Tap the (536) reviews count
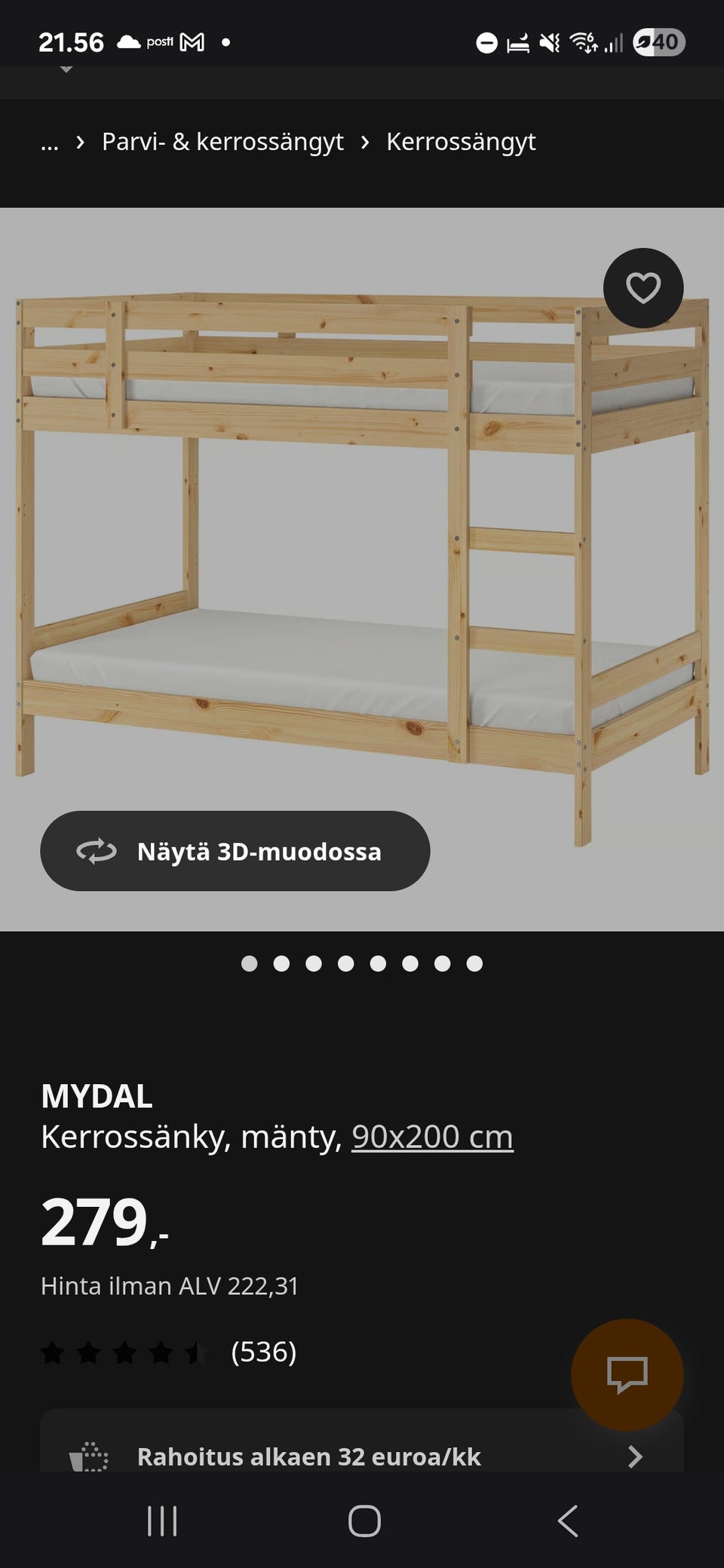724x1568 pixels. click(x=263, y=1352)
